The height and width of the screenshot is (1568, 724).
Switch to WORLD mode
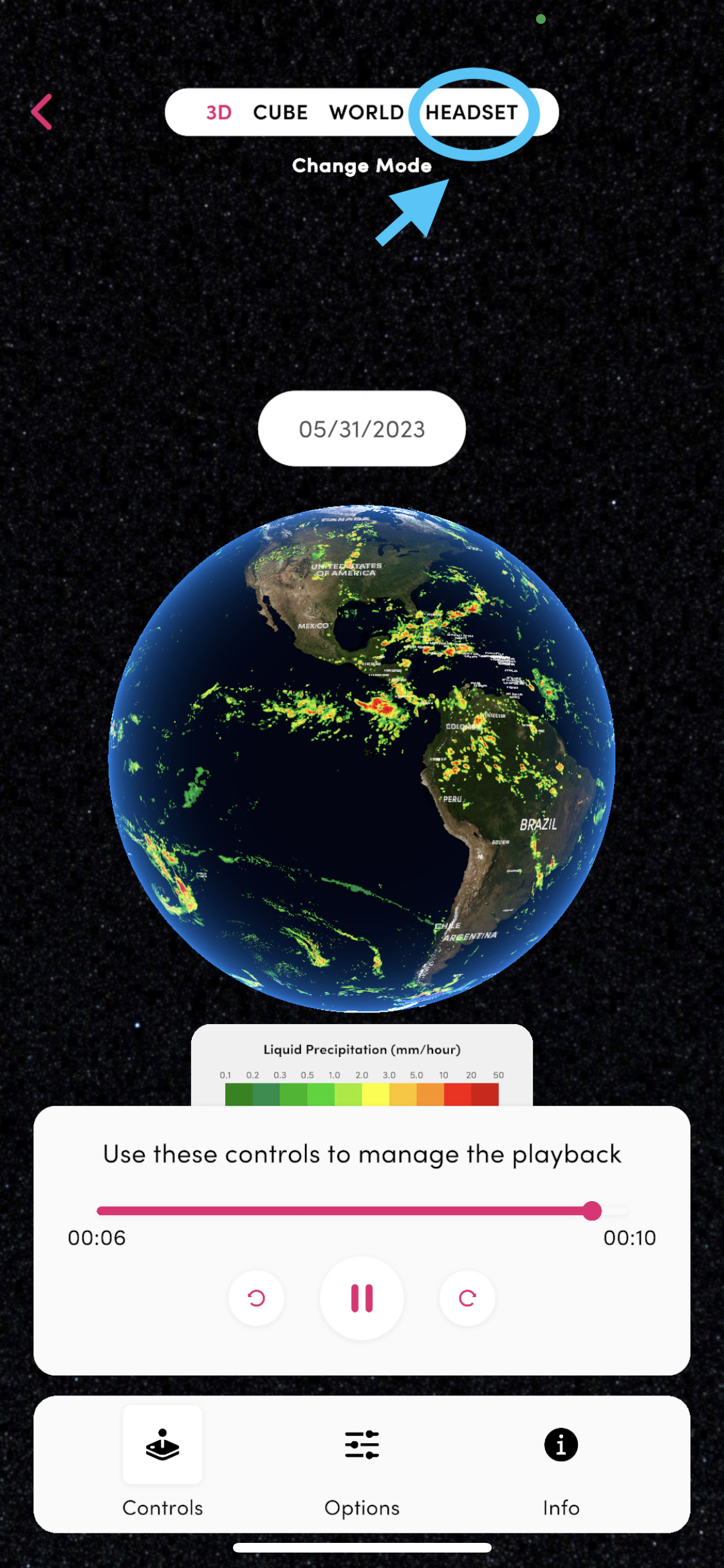point(366,113)
